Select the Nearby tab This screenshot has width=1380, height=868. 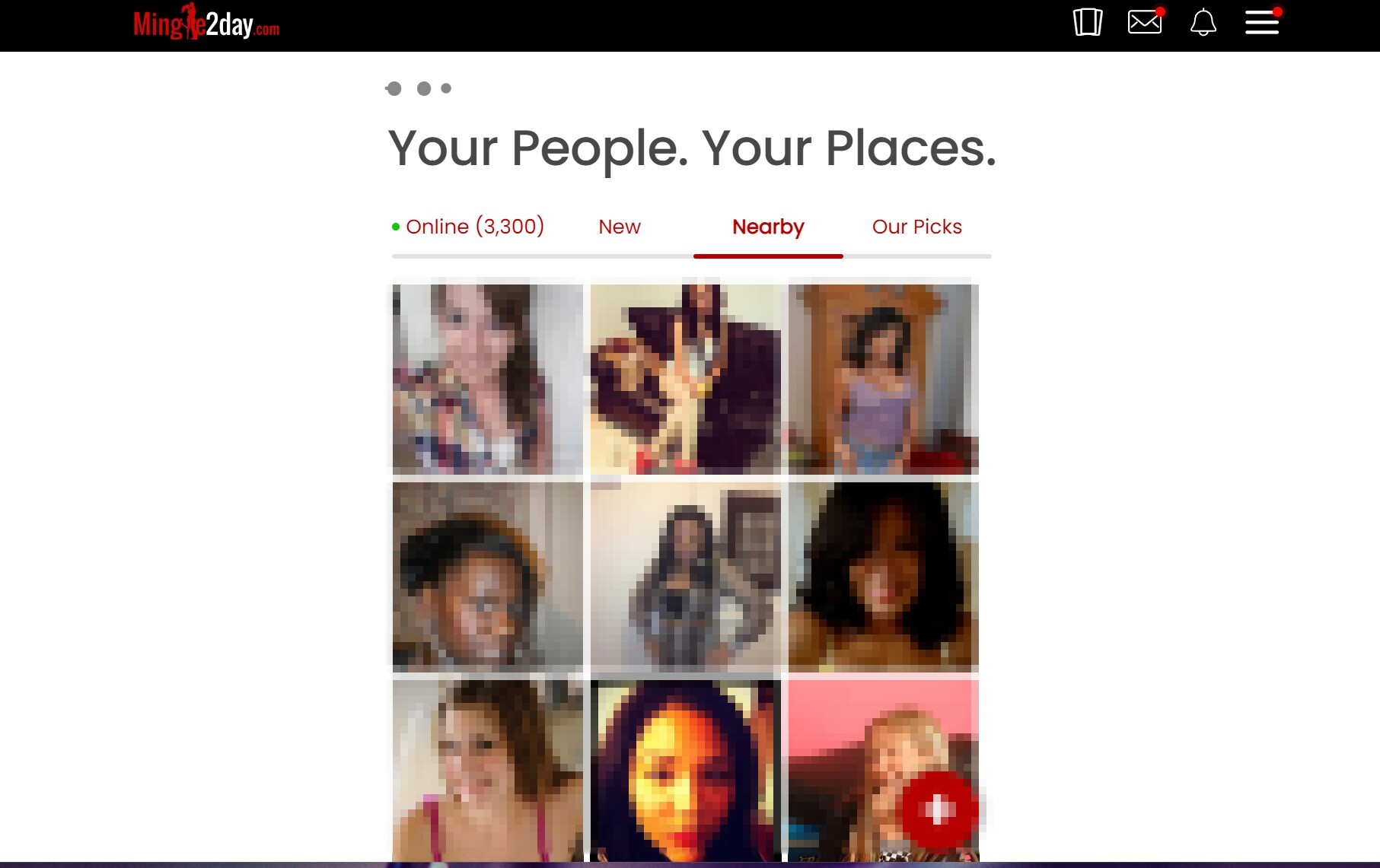click(767, 227)
